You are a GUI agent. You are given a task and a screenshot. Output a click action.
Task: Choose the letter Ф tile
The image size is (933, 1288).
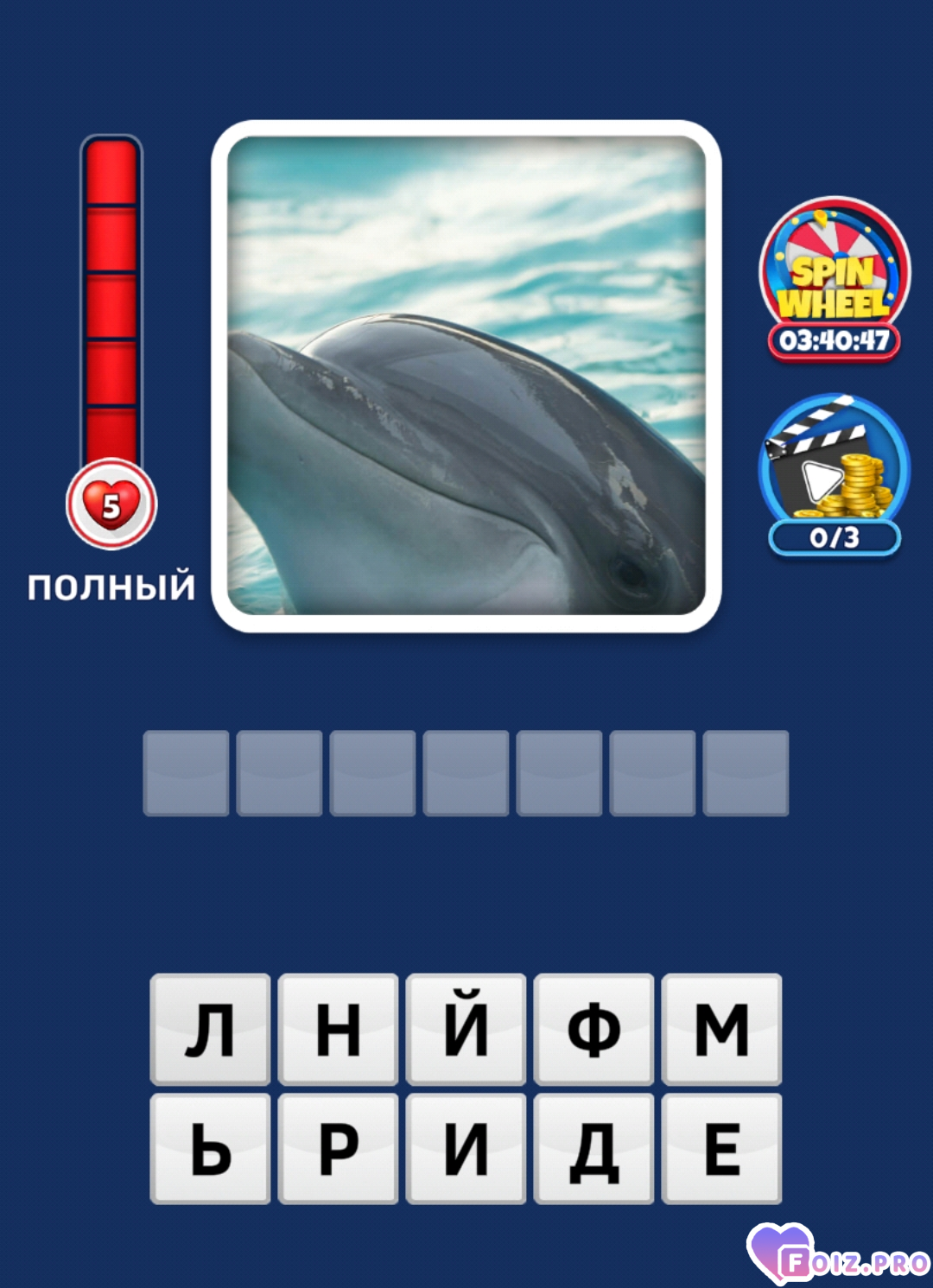tap(593, 1029)
